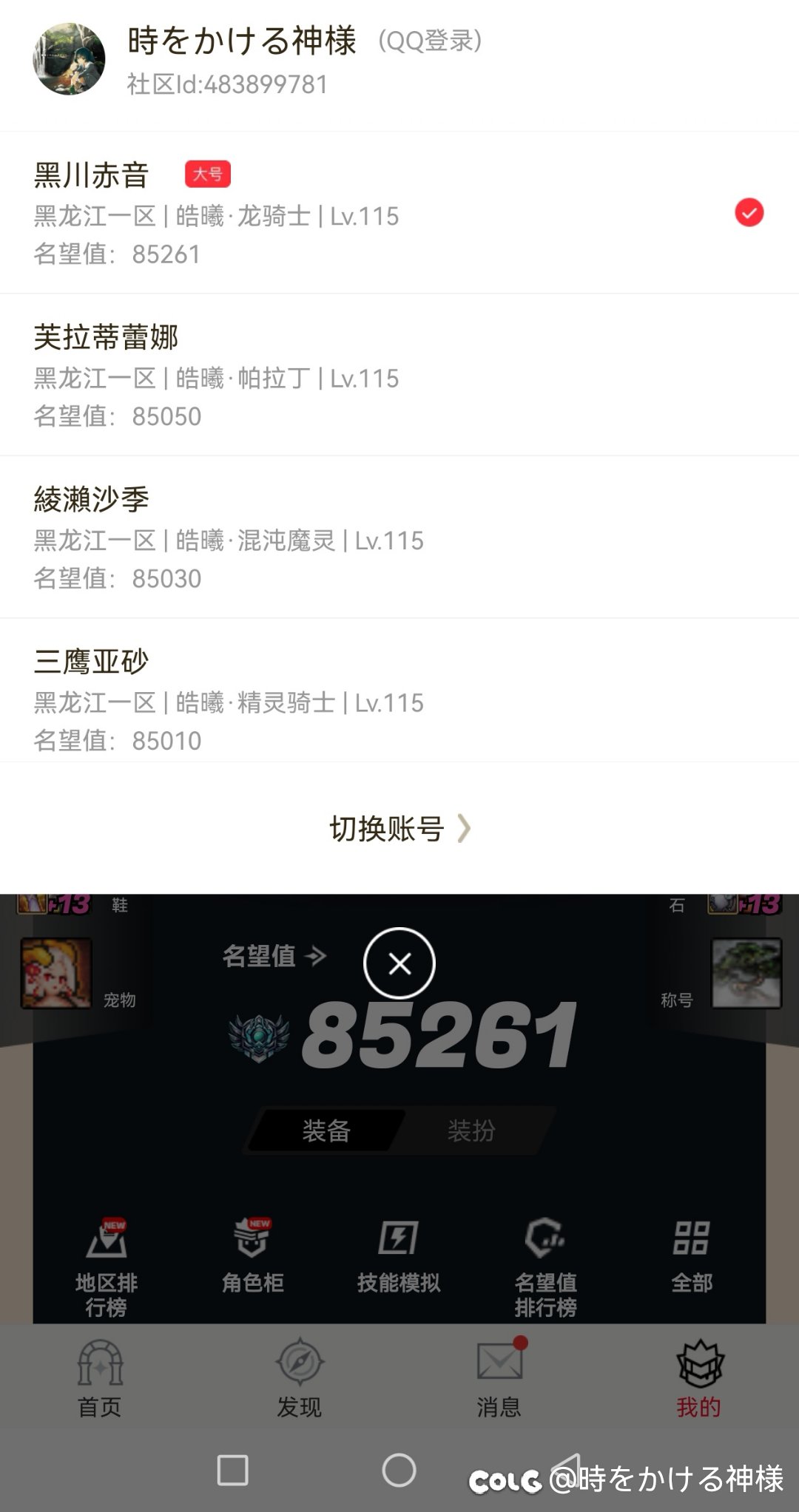Open the pet slot expander labeled 宠物

coord(55,973)
